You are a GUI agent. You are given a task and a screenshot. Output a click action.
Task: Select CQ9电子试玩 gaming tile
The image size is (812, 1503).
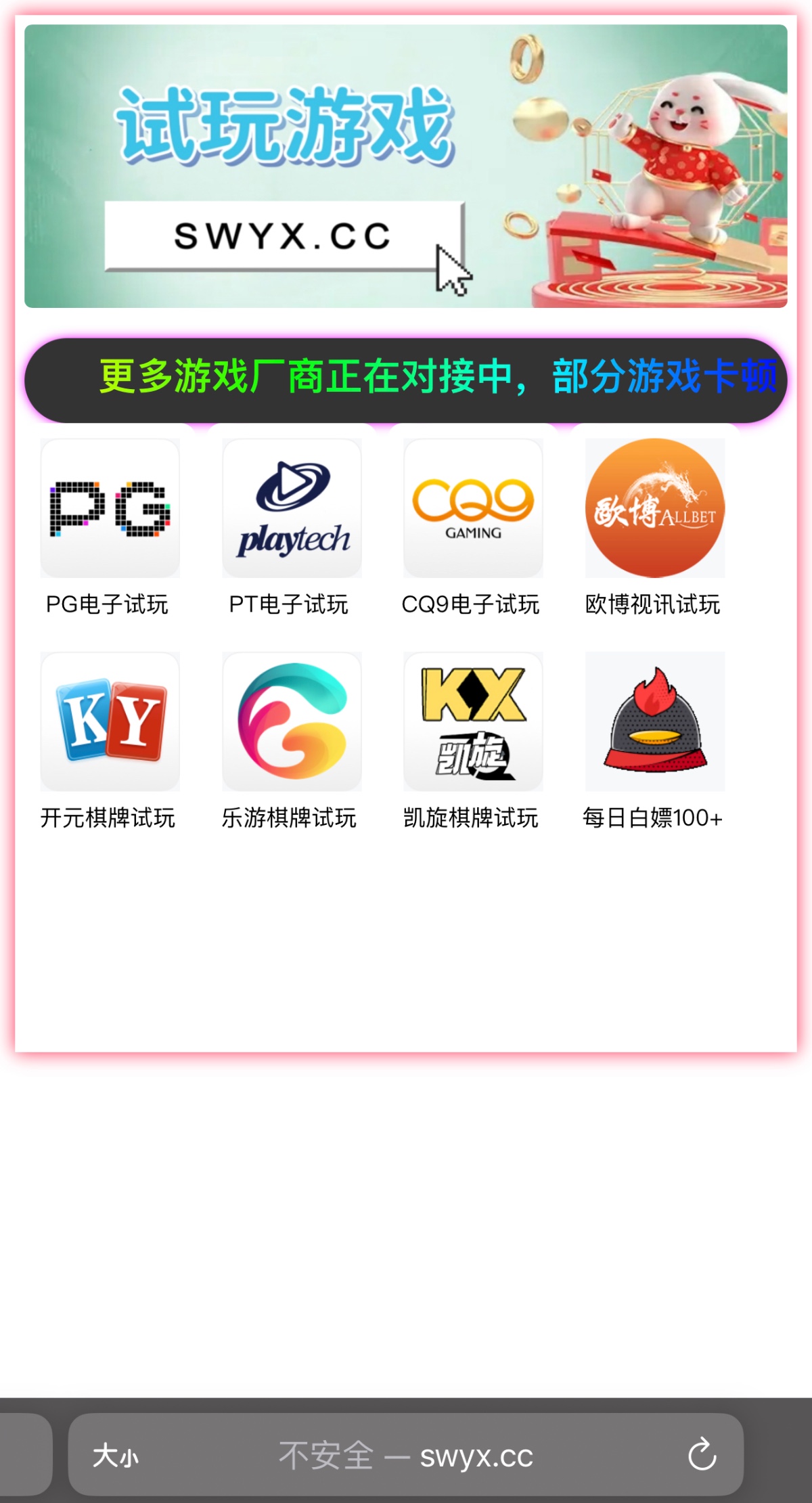coord(473,508)
